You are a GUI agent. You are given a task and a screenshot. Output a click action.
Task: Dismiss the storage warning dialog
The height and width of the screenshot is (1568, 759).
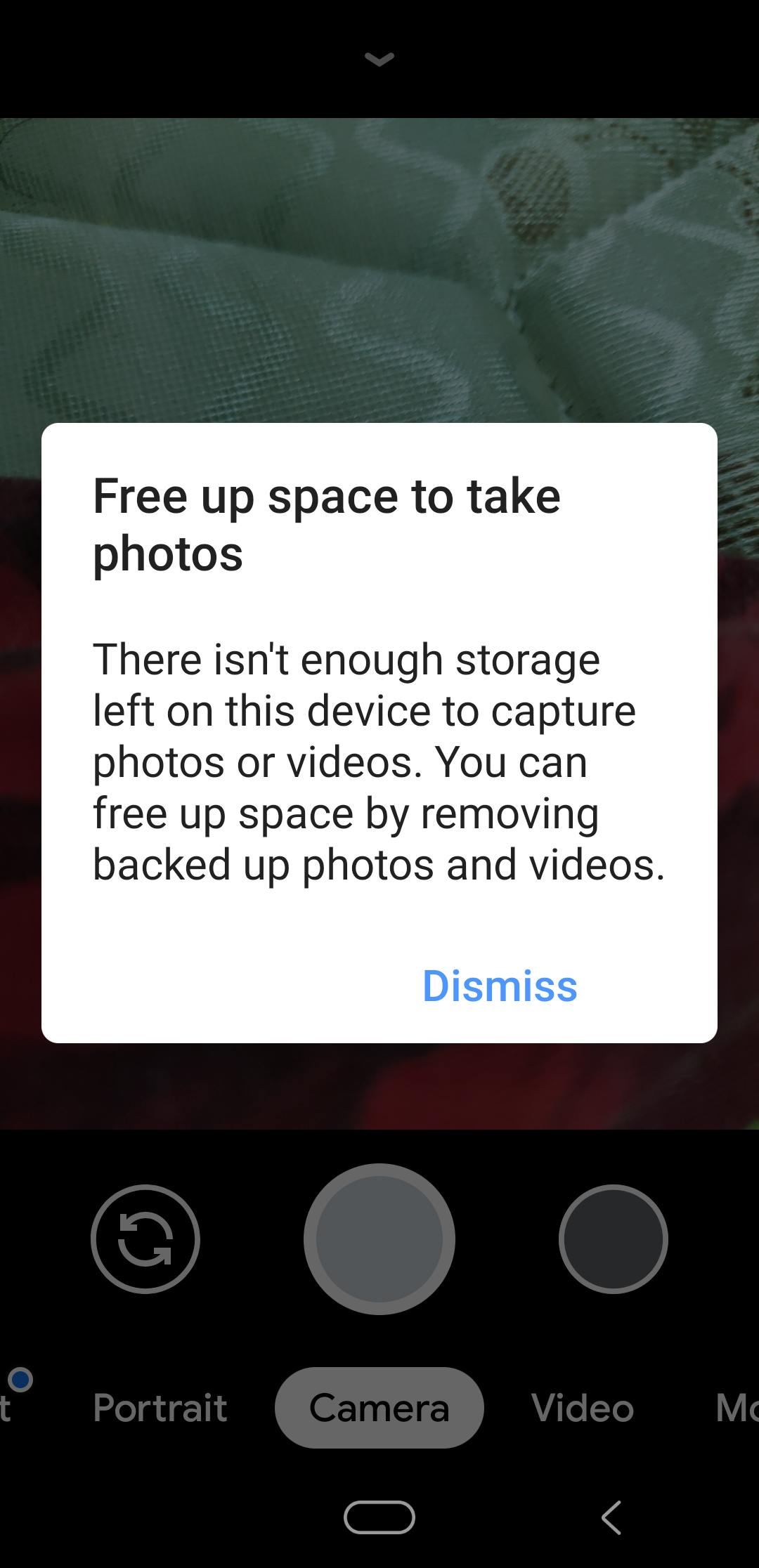500,986
